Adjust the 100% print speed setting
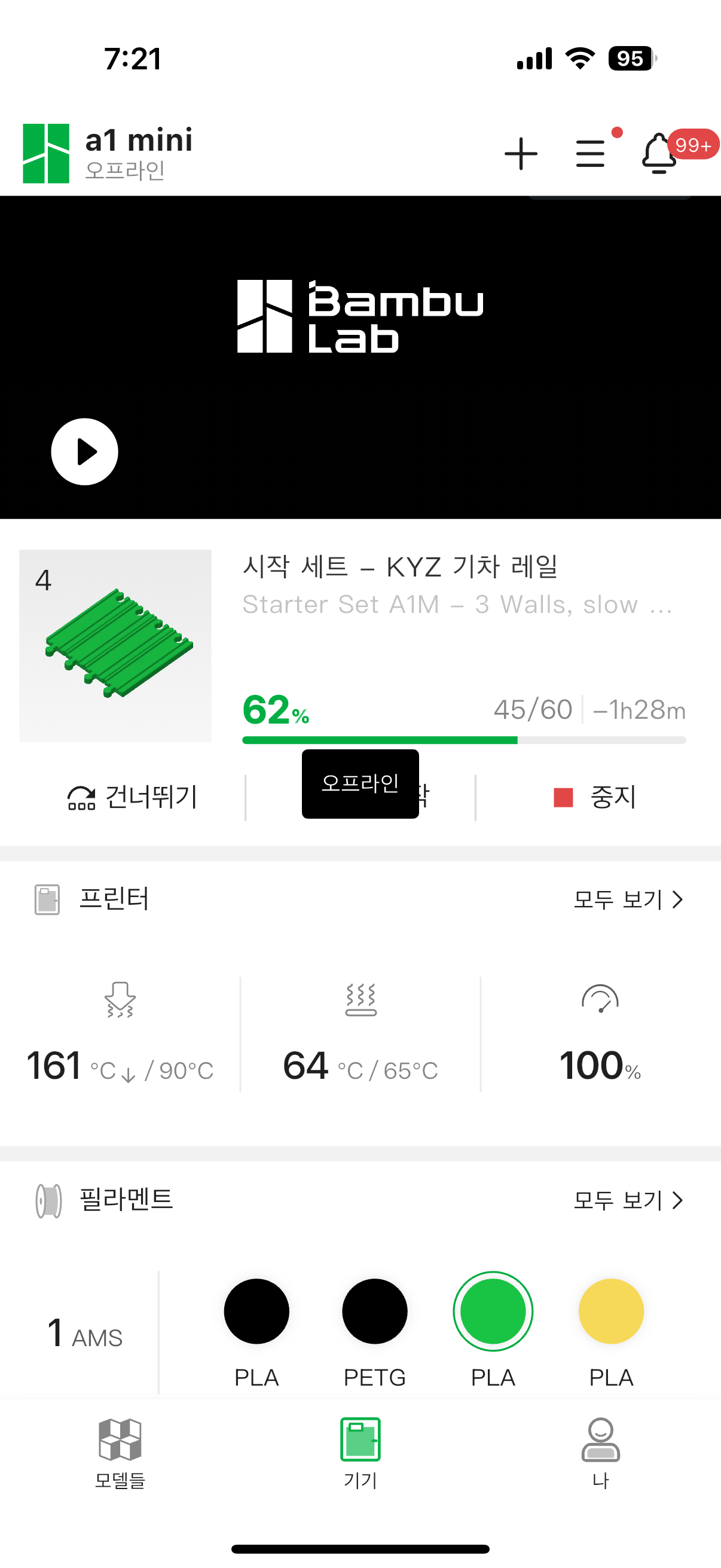The width and height of the screenshot is (721, 1568). pos(600,1035)
